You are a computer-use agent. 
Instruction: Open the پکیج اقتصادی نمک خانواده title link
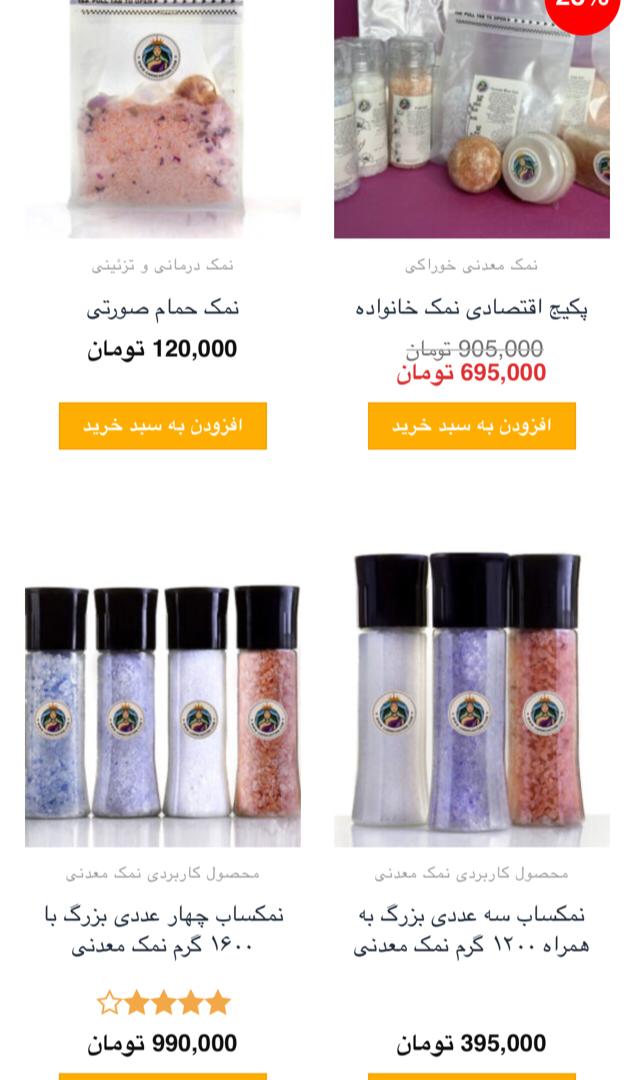(471, 308)
